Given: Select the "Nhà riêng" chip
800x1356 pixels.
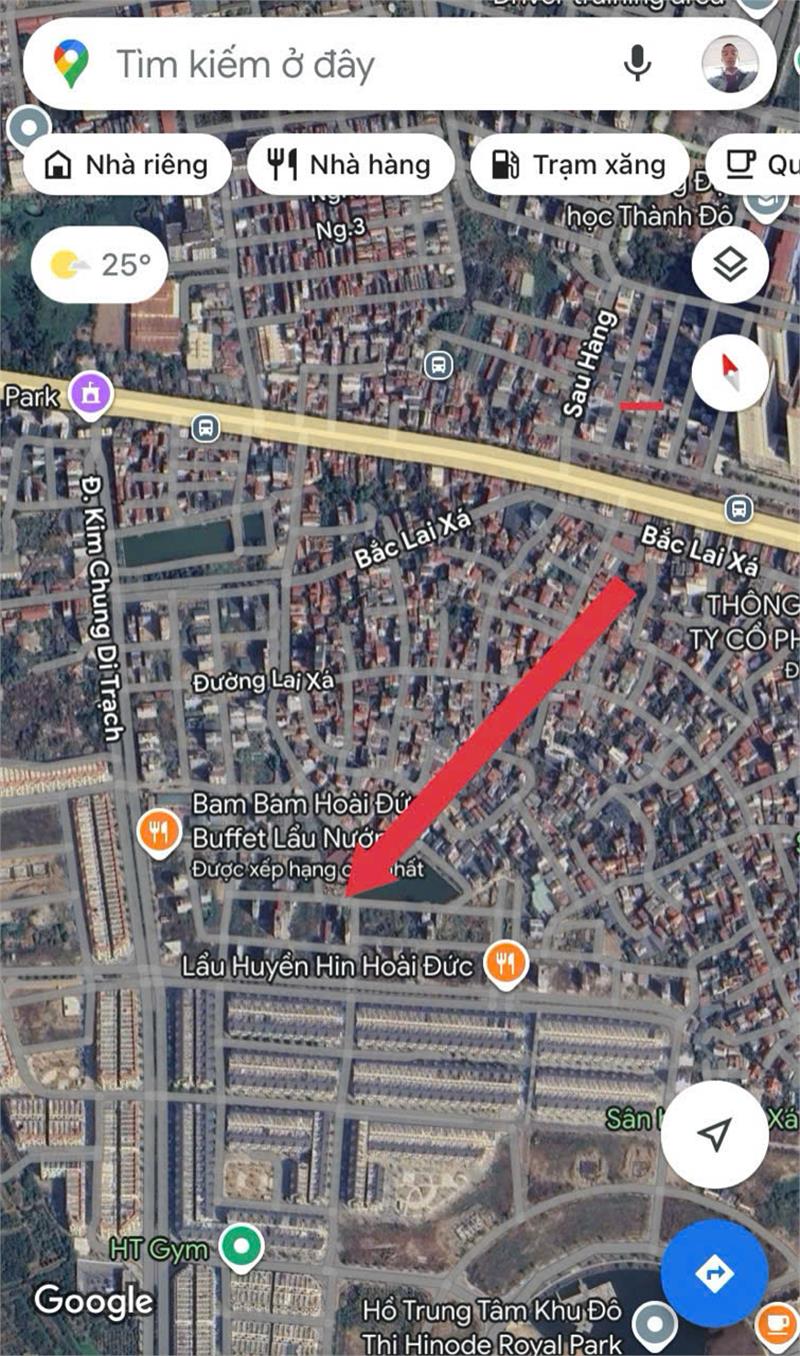Looking at the screenshot, I should (128, 165).
